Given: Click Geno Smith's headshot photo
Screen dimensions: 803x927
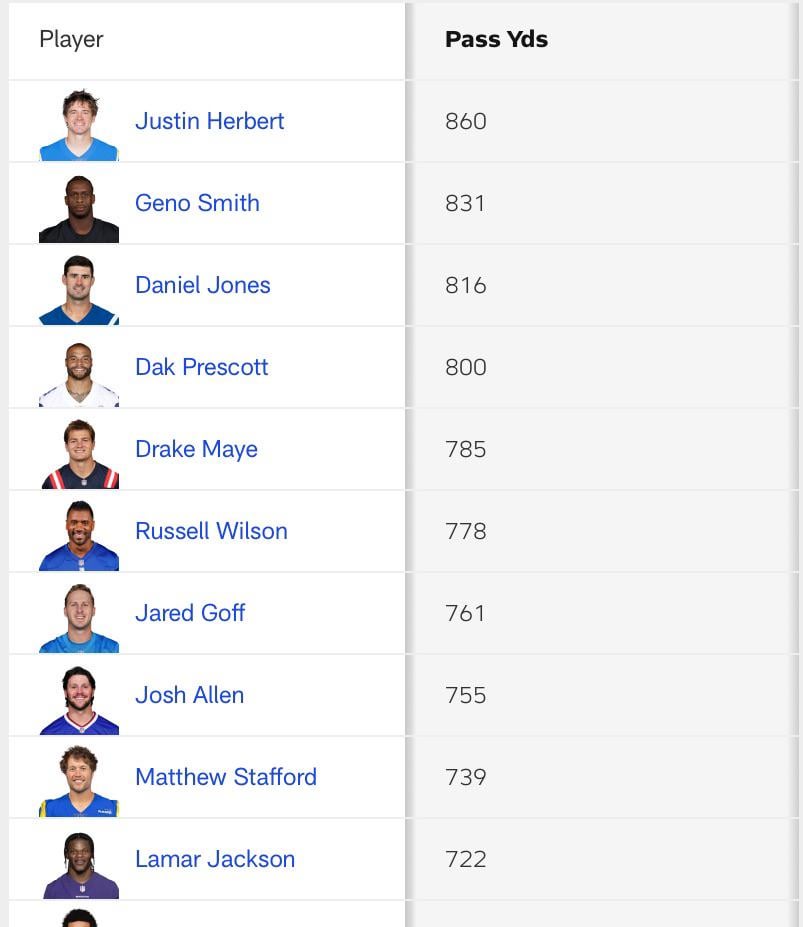Looking at the screenshot, I should [78, 203].
